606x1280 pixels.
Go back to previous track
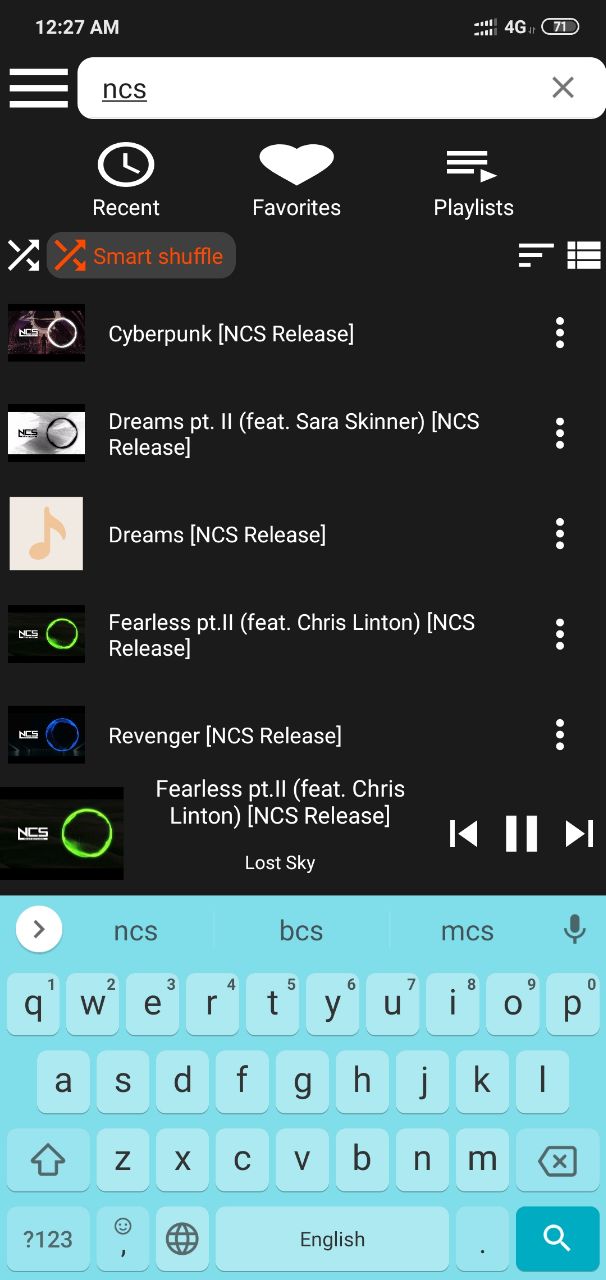click(463, 833)
